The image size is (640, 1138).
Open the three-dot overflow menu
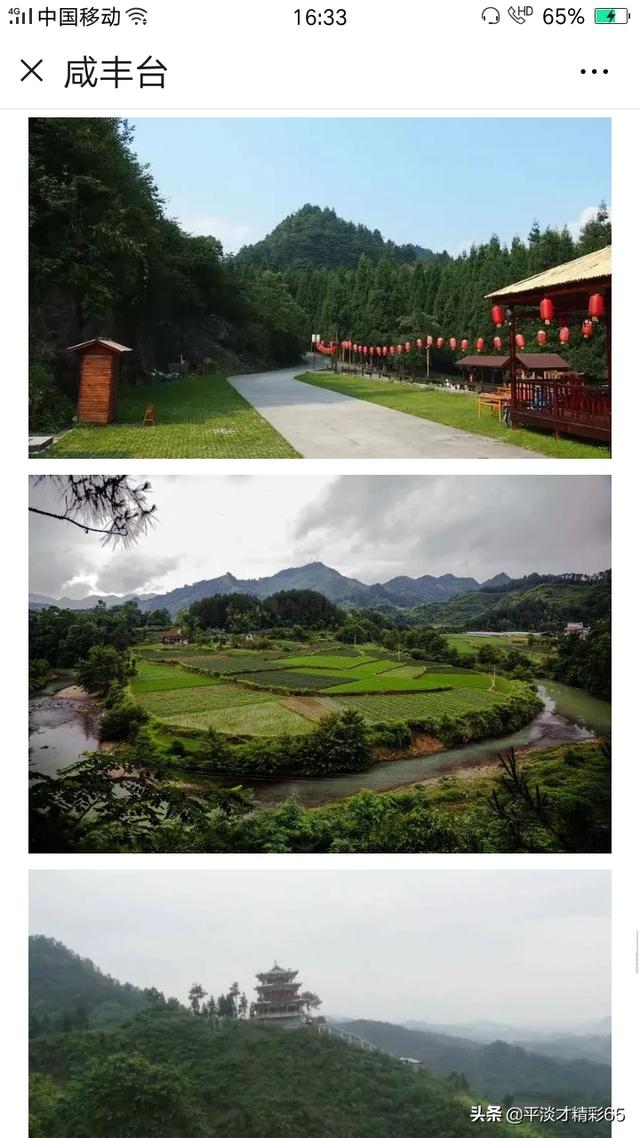click(594, 72)
